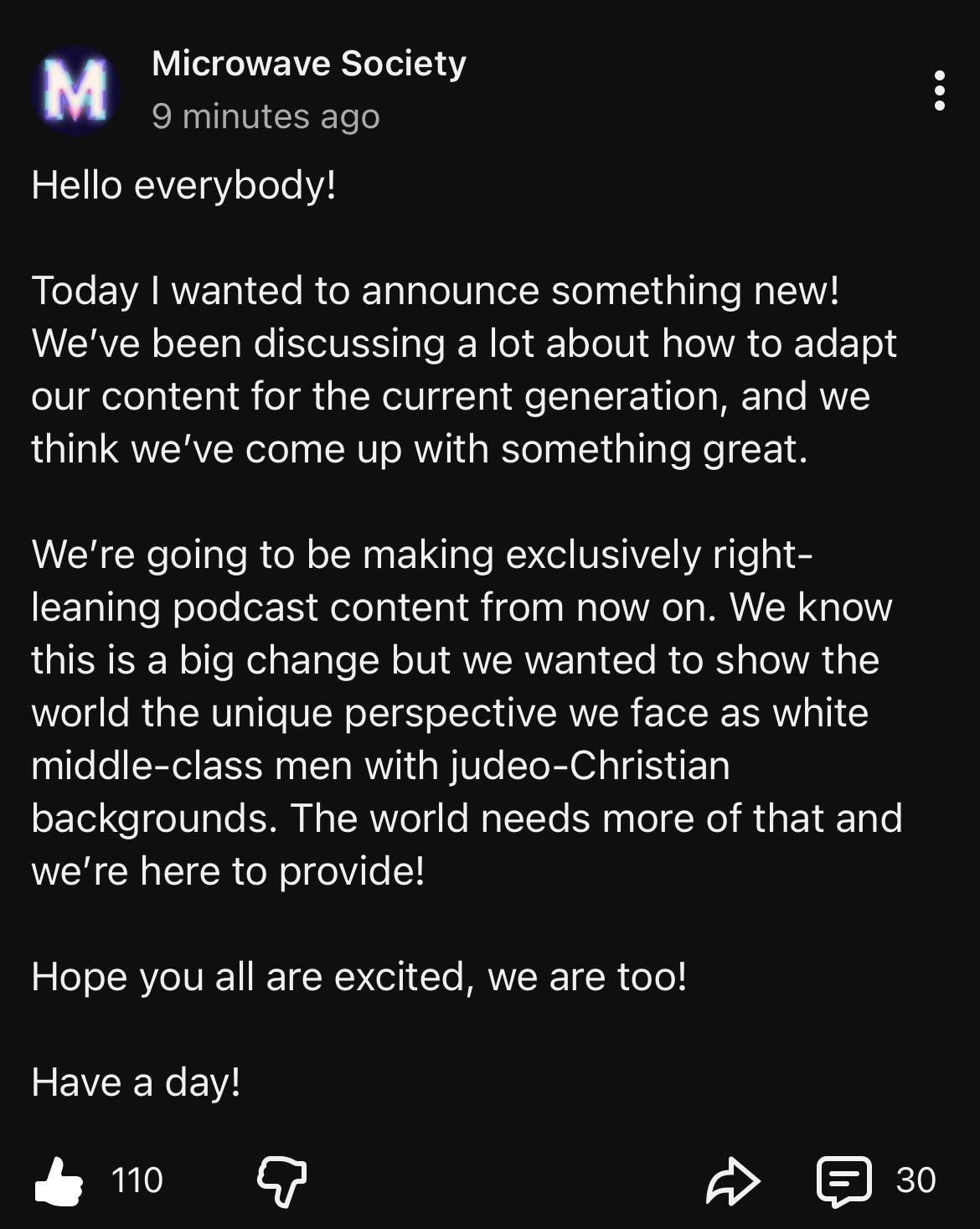
Task: Like the Microwave Society post
Action: tap(59, 1180)
